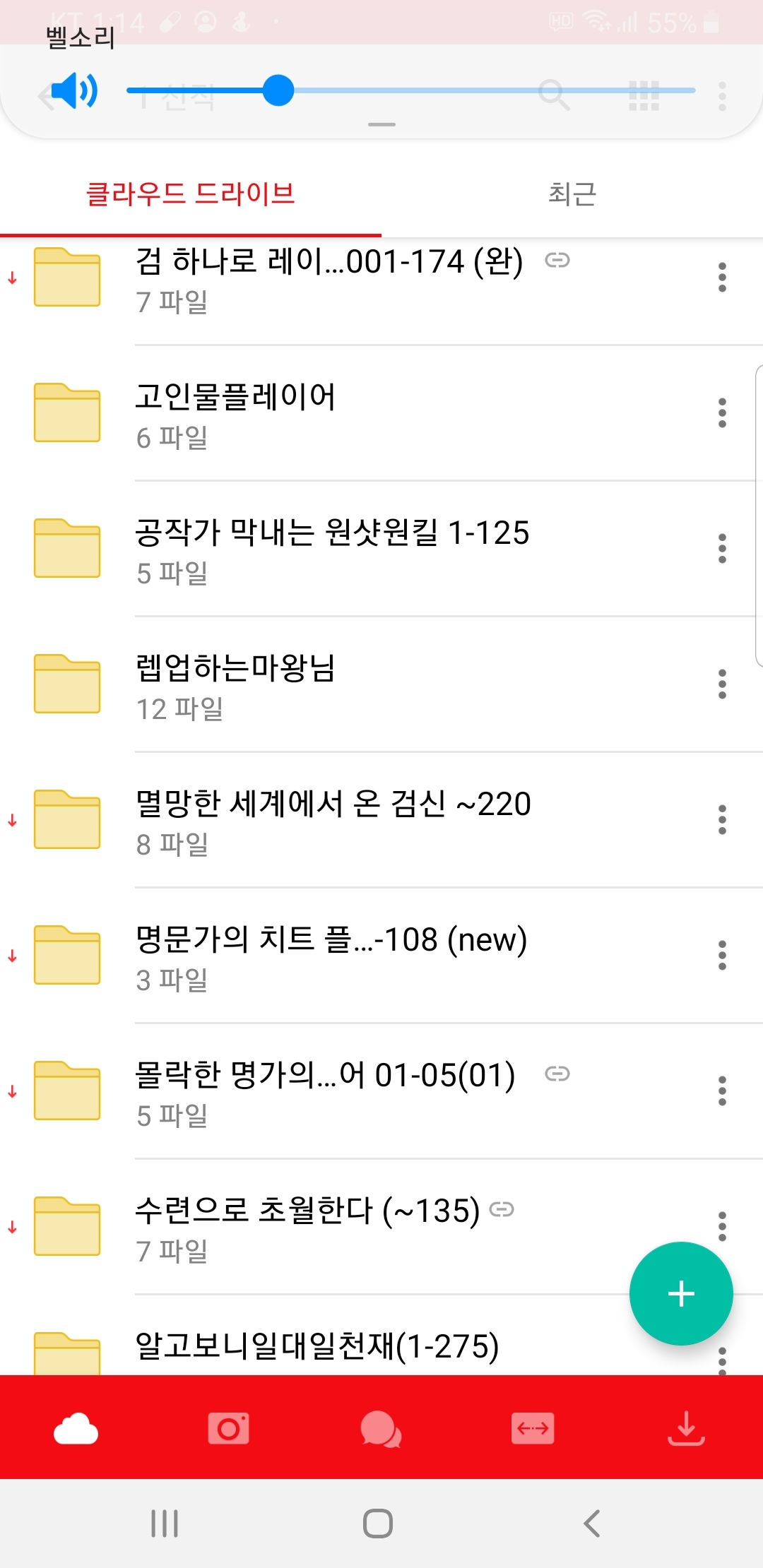Switch to the 최근 tab
This screenshot has height=1568, width=763.
pyautogui.click(x=572, y=194)
